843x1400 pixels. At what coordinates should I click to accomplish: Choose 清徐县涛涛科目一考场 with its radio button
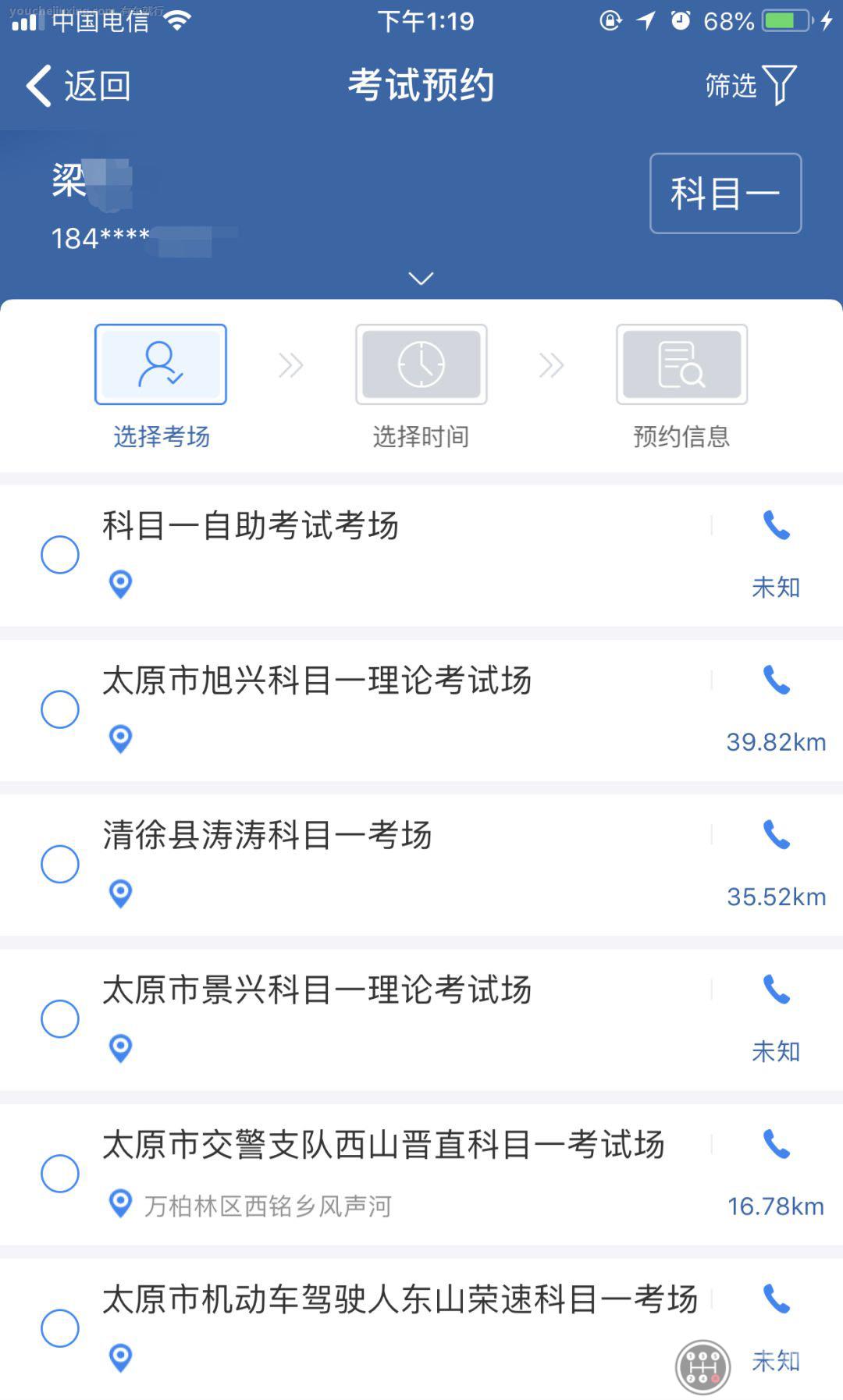point(59,864)
